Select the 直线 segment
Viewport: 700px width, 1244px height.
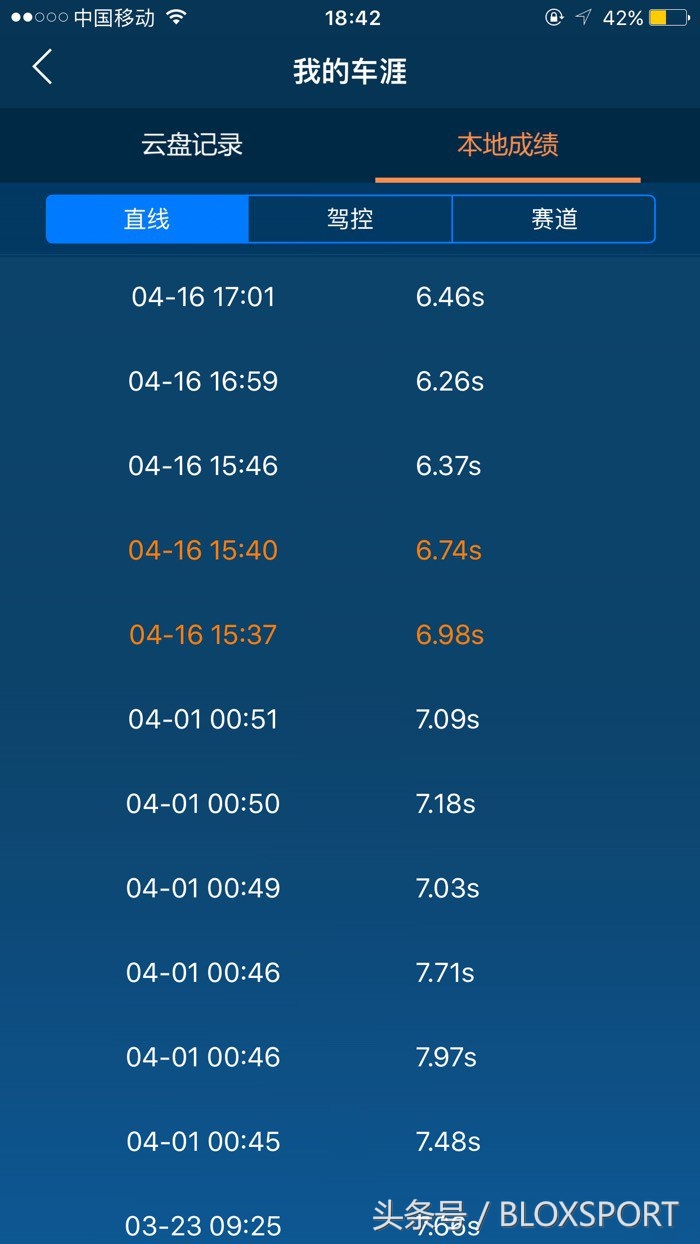click(x=147, y=219)
